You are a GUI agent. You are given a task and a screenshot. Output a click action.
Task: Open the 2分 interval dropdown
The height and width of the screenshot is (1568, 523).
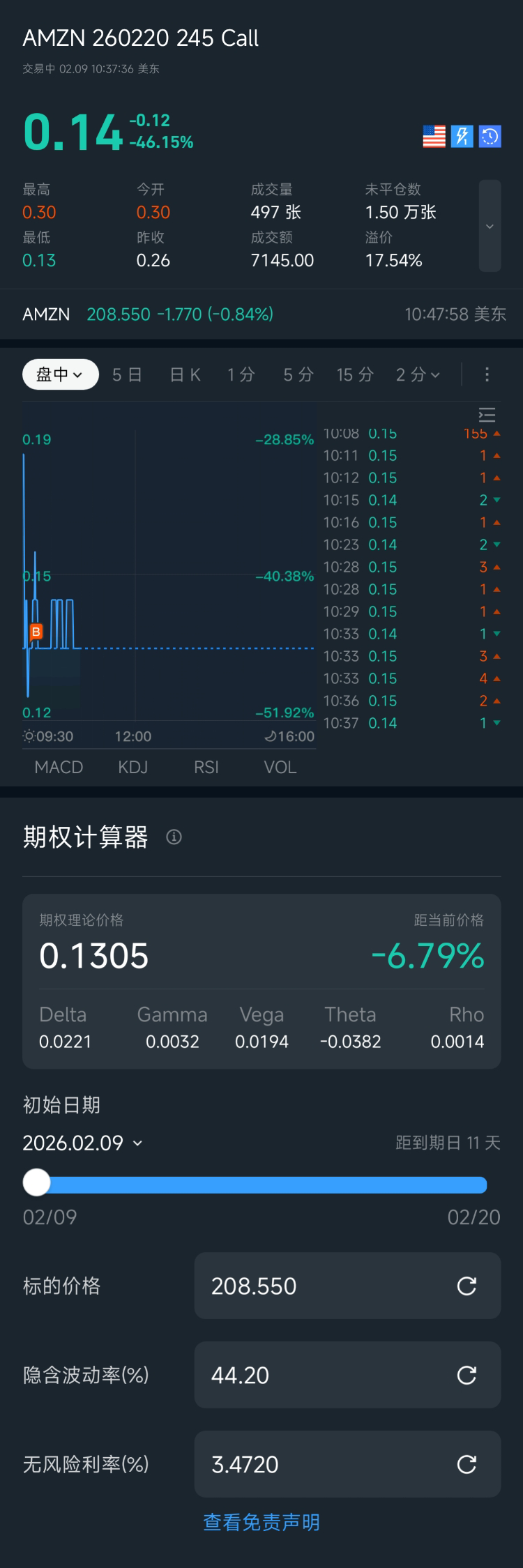(x=418, y=375)
